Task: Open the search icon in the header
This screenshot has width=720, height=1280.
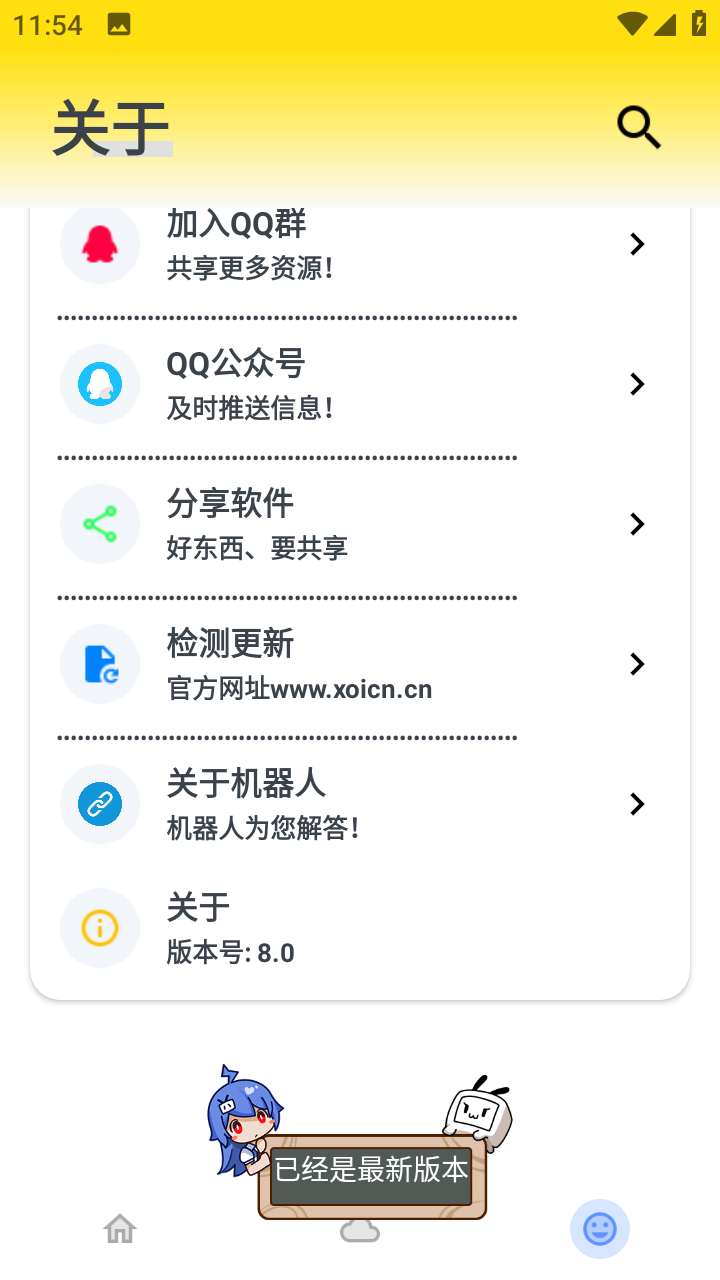Action: point(639,128)
